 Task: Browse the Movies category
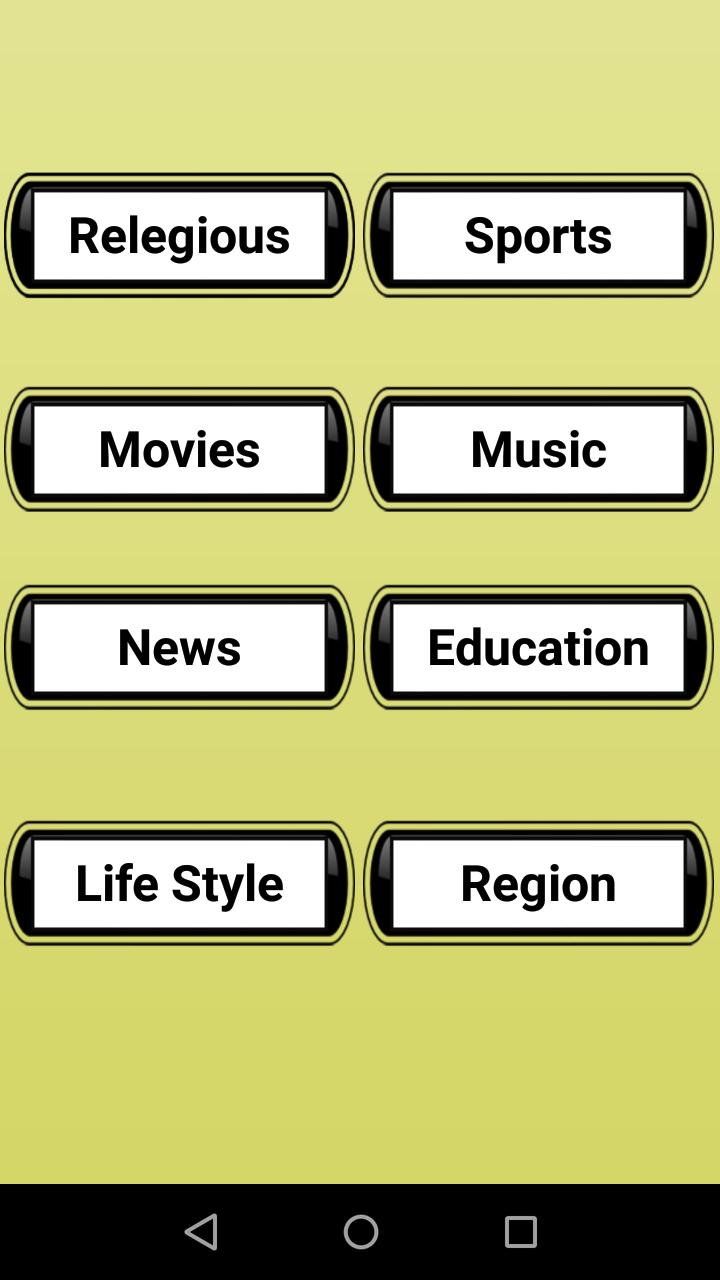pyautogui.click(x=180, y=449)
